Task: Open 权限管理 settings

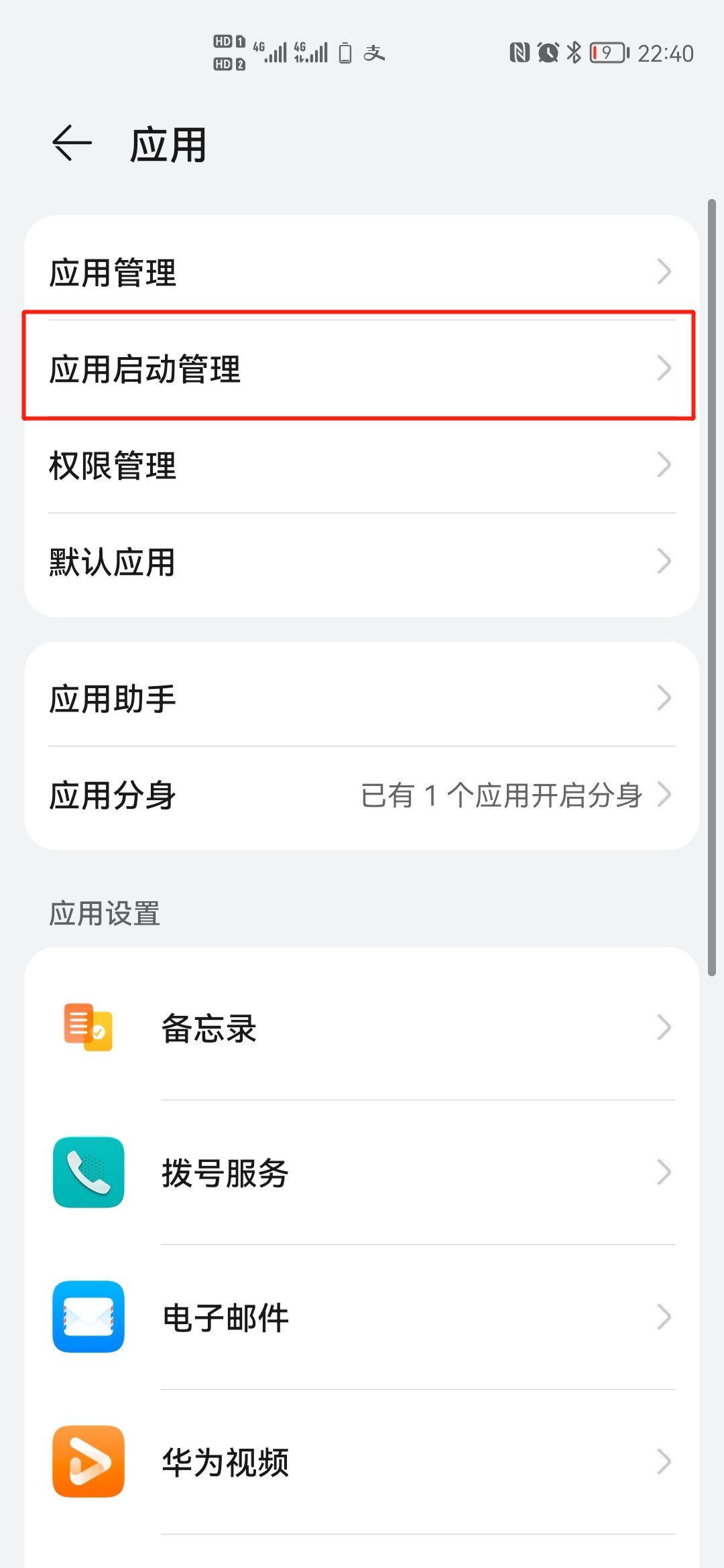Action: 362,465
